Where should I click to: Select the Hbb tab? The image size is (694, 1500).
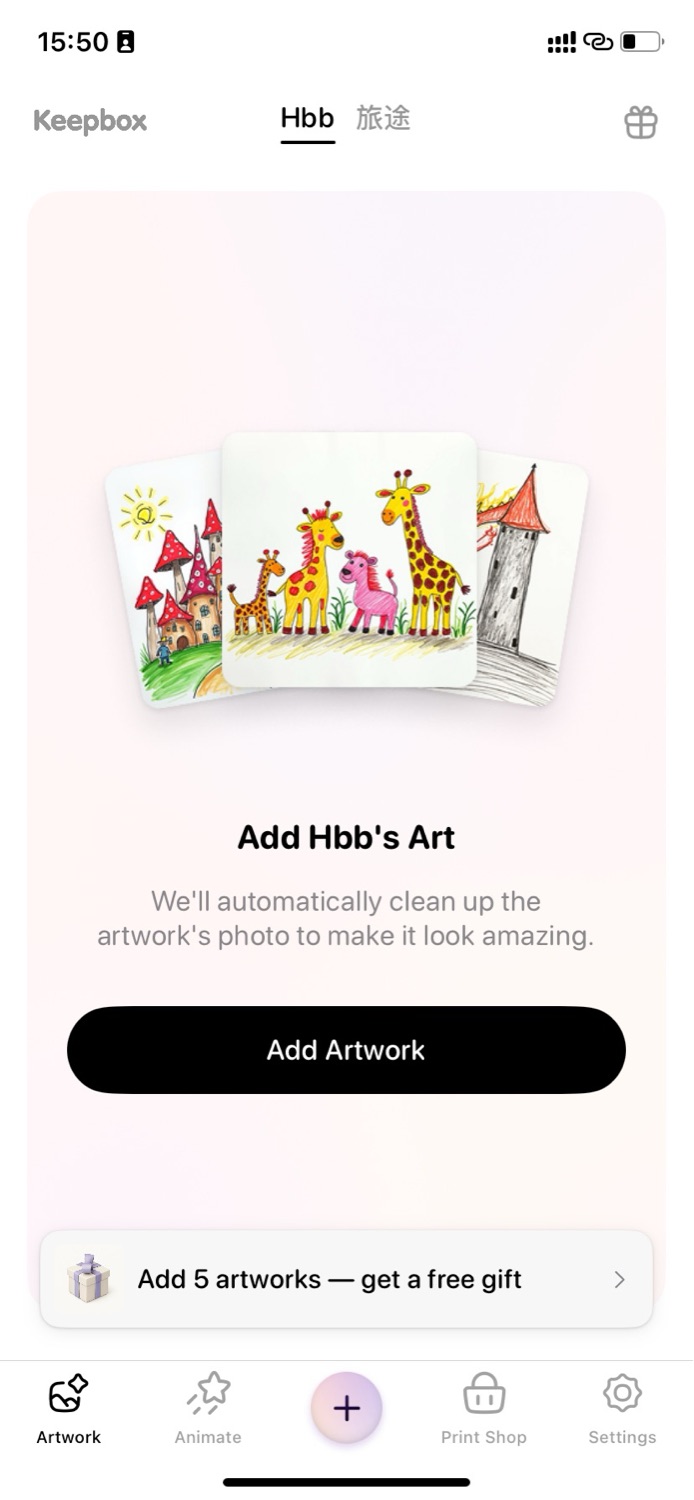pos(307,119)
